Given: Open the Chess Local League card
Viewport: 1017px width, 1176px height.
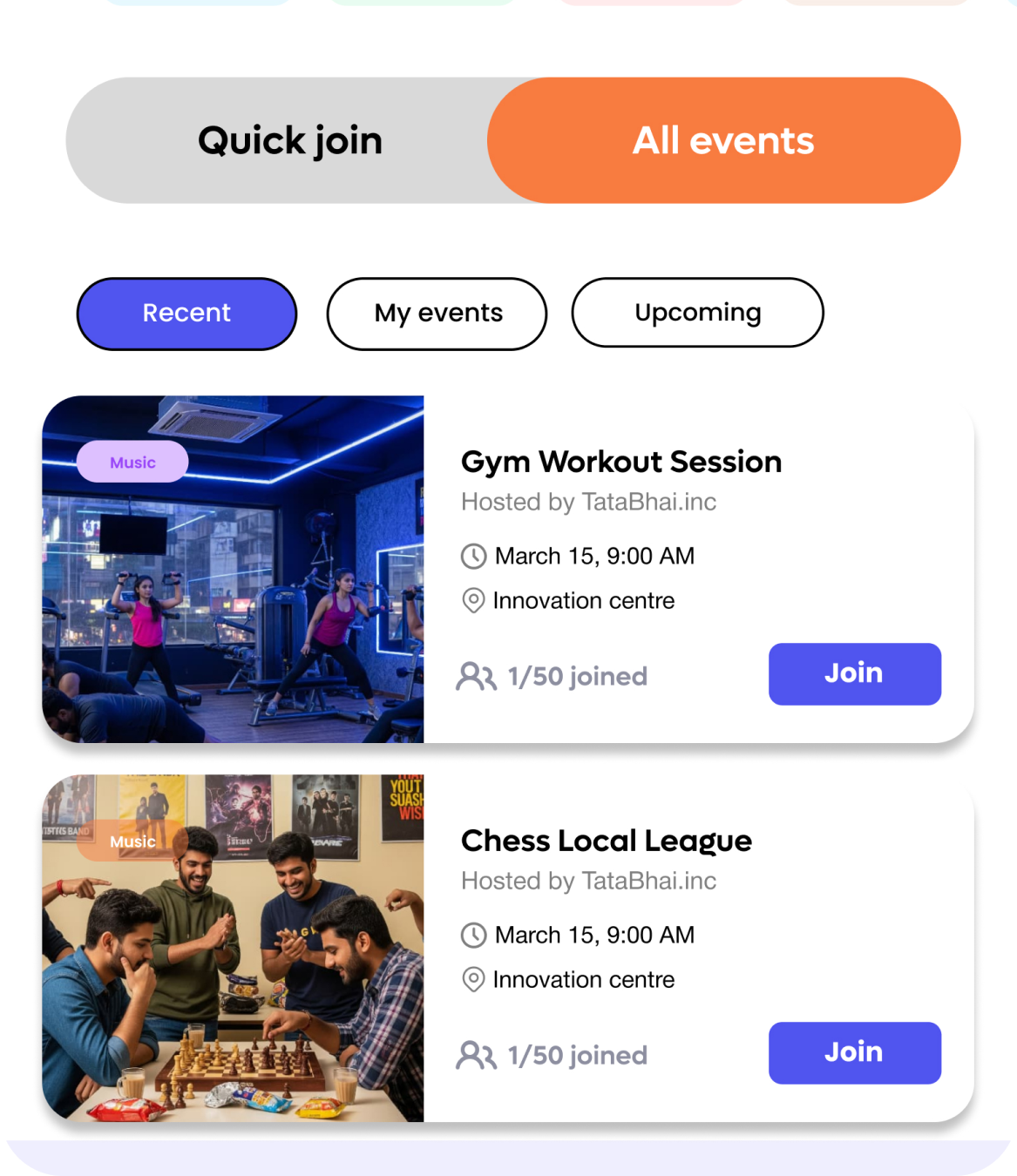Looking at the screenshot, I should click(606, 841).
